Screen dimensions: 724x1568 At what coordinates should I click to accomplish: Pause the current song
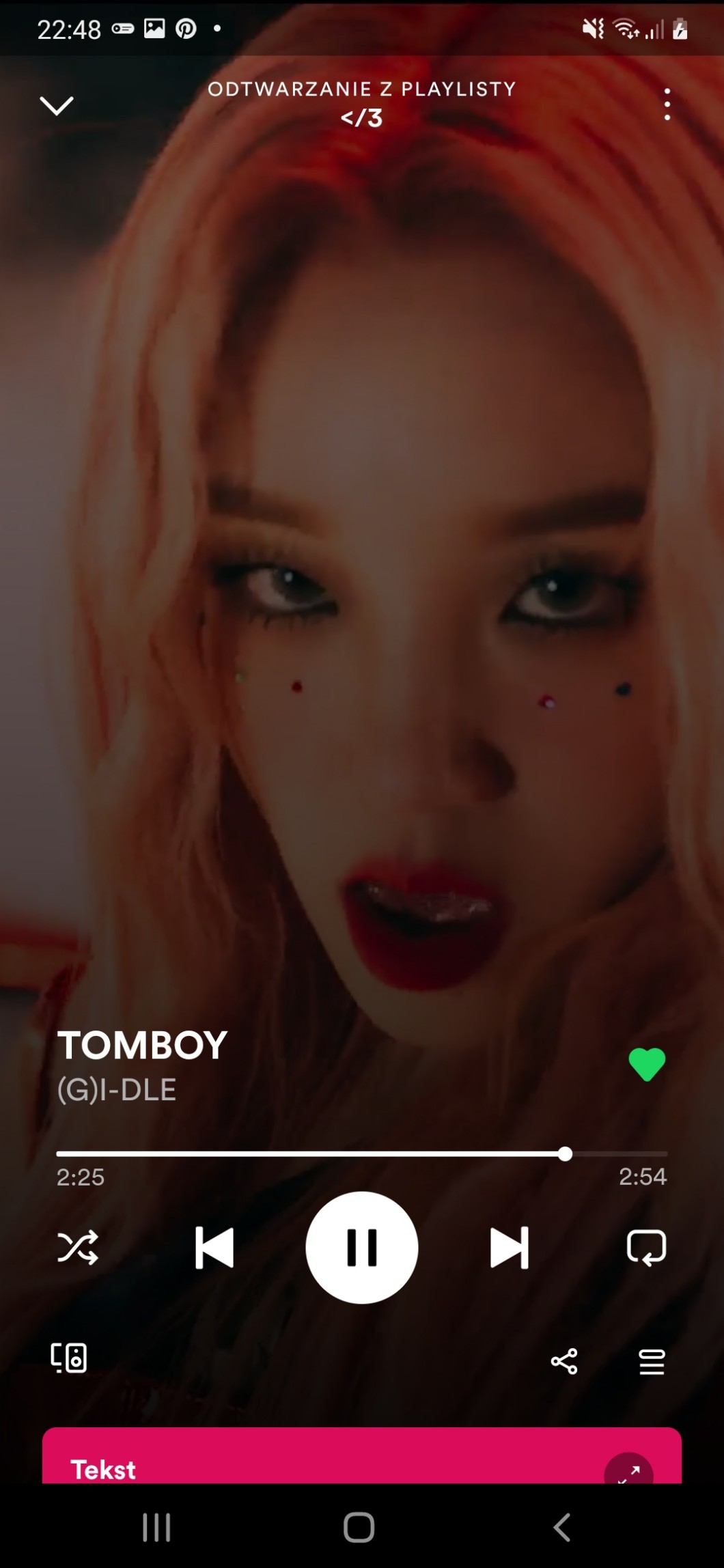(361, 1247)
